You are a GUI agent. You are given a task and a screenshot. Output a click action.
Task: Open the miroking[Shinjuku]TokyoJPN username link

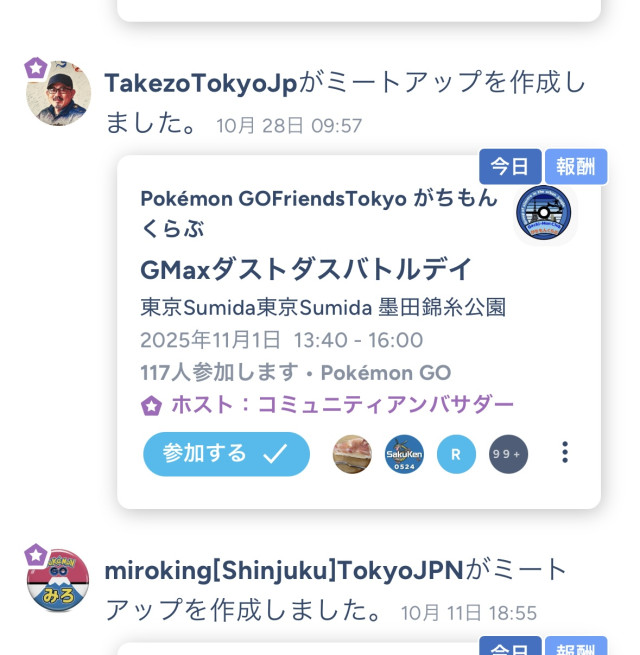point(284,570)
